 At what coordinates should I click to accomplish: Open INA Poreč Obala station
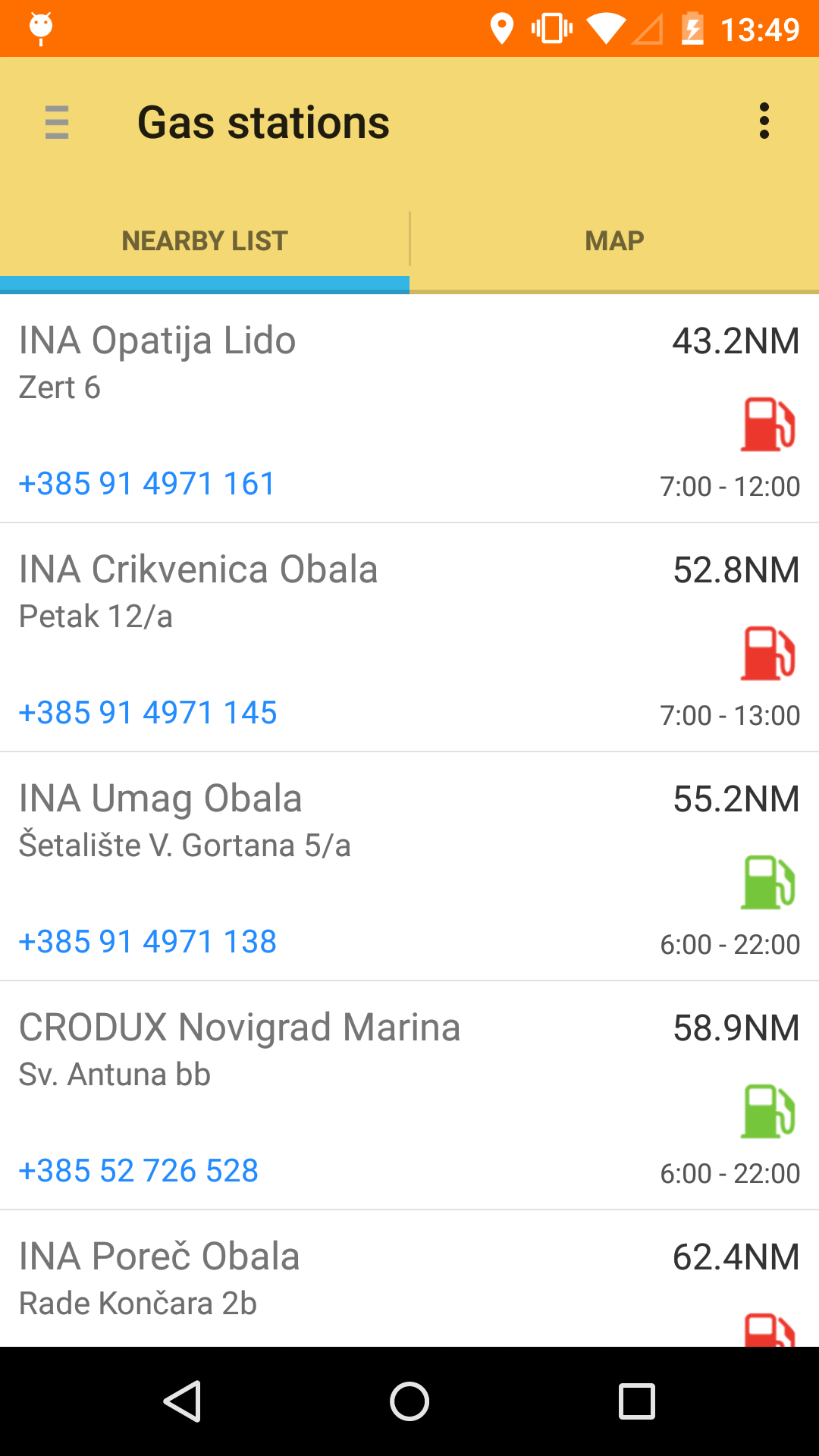[409, 1279]
